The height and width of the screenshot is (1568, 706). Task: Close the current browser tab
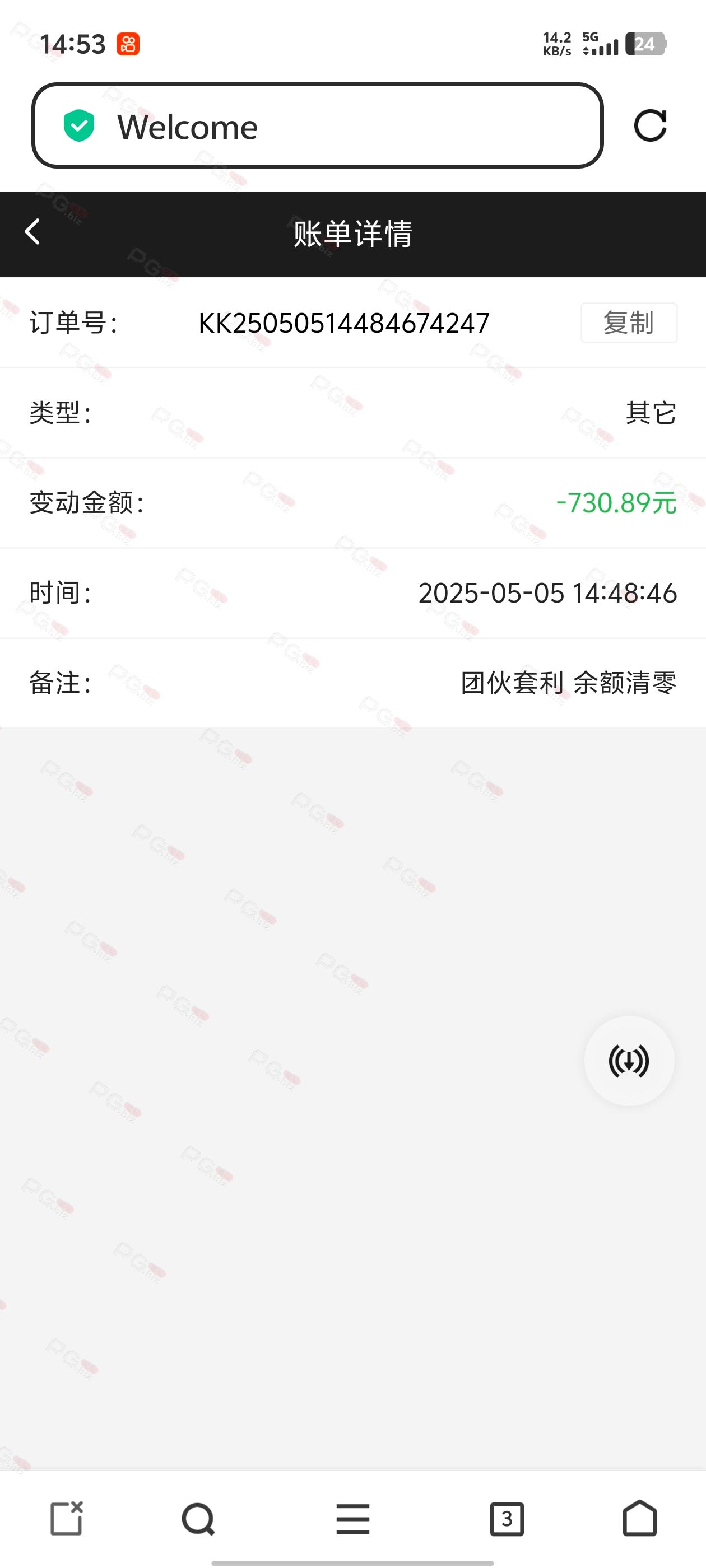coord(66,1519)
